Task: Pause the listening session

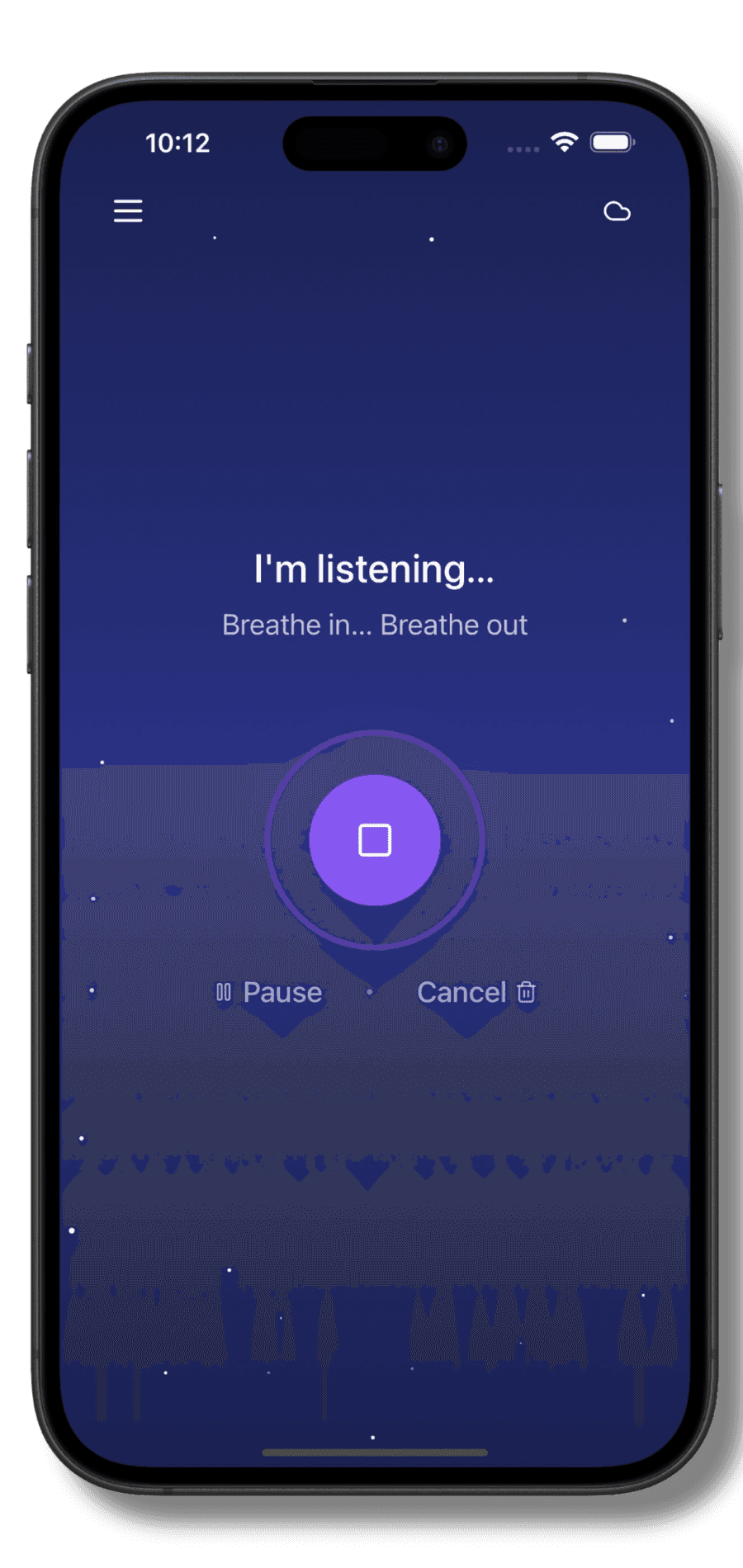Action: pos(269,992)
